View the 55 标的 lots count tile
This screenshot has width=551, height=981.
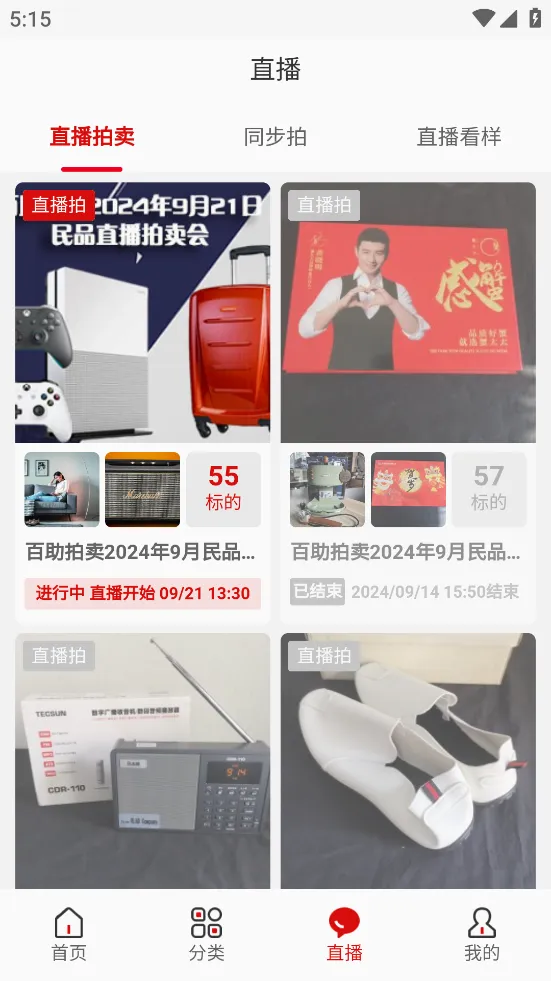[x=223, y=489]
